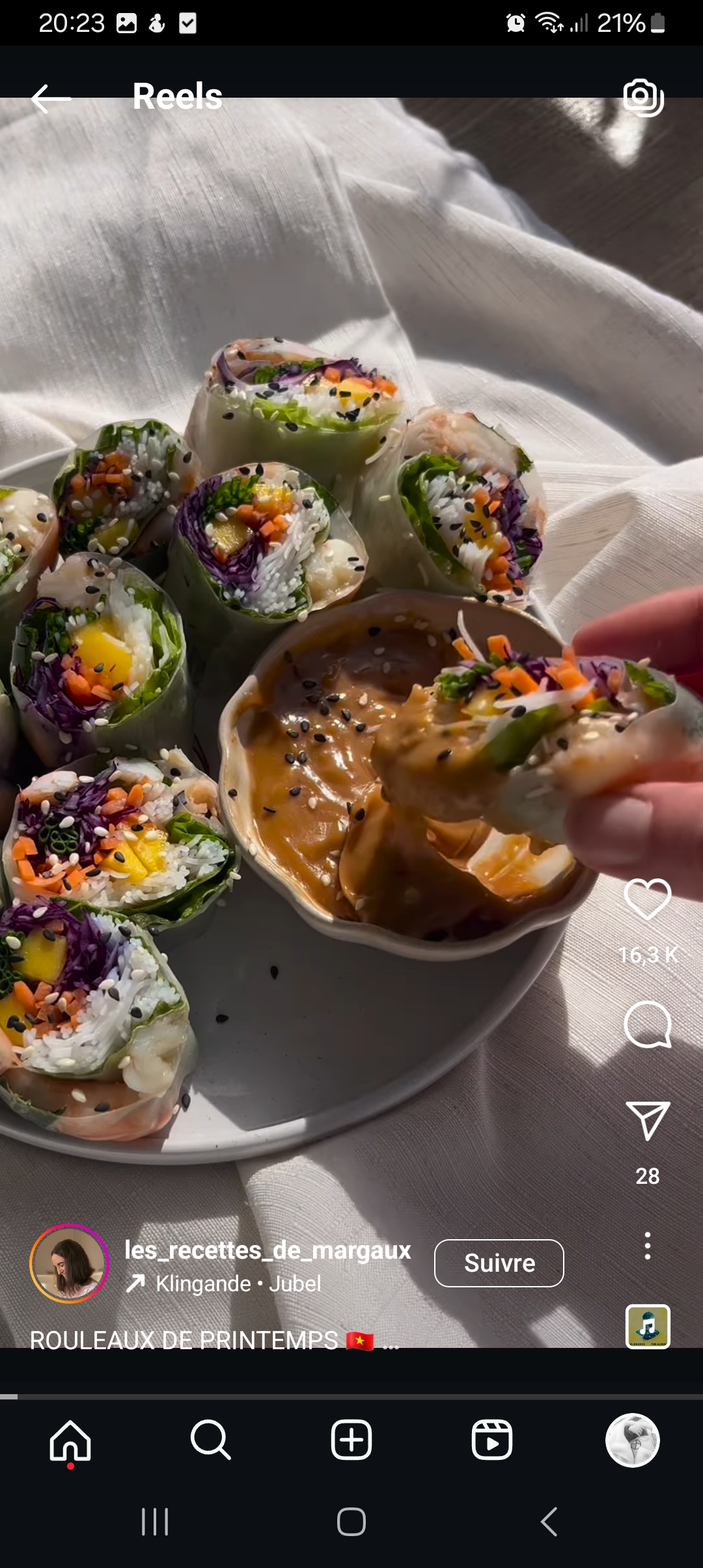Tap the system back button

pyautogui.click(x=549, y=1522)
